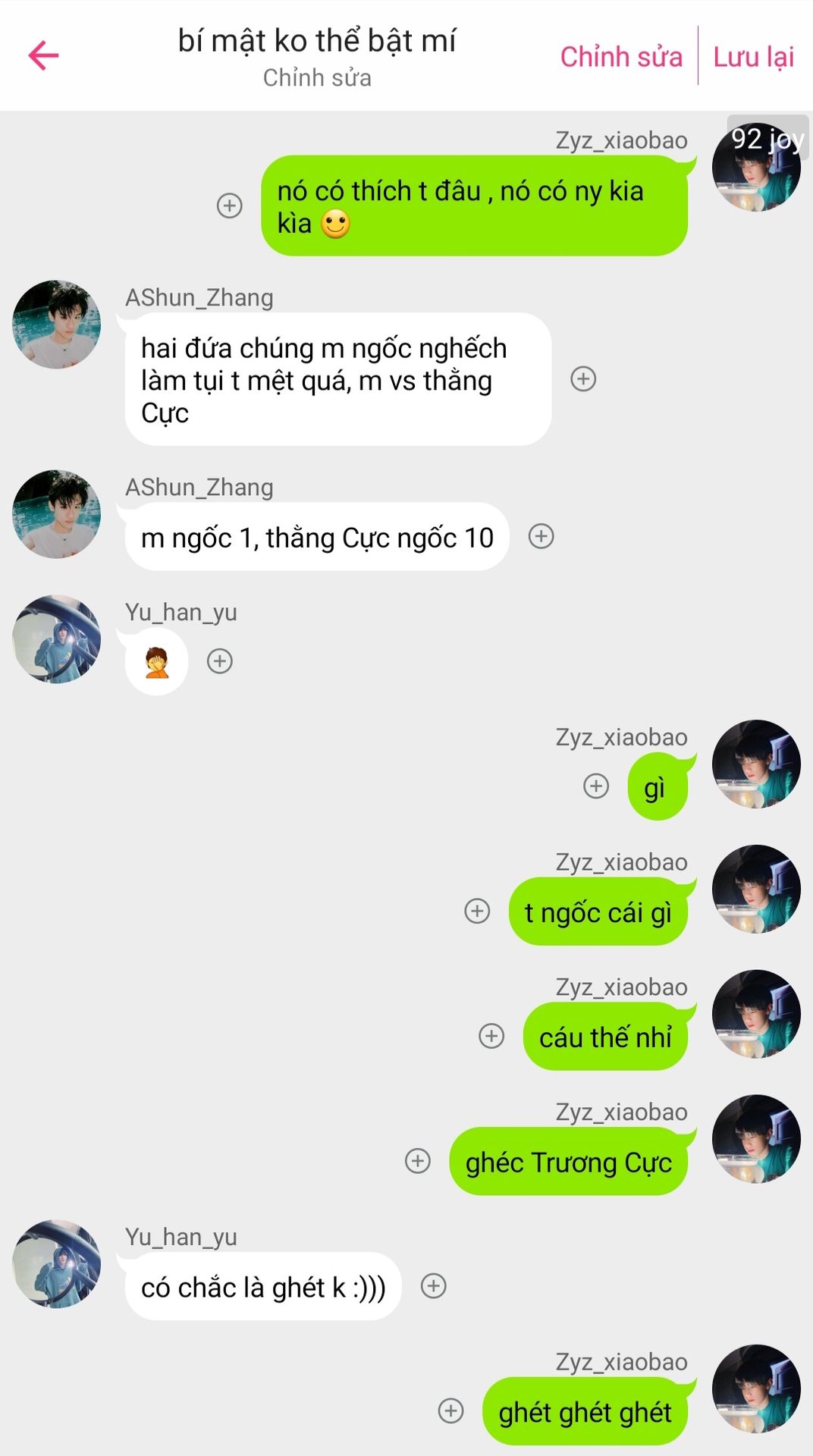
Task: Go back with the pink arrow
Action: (43, 55)
